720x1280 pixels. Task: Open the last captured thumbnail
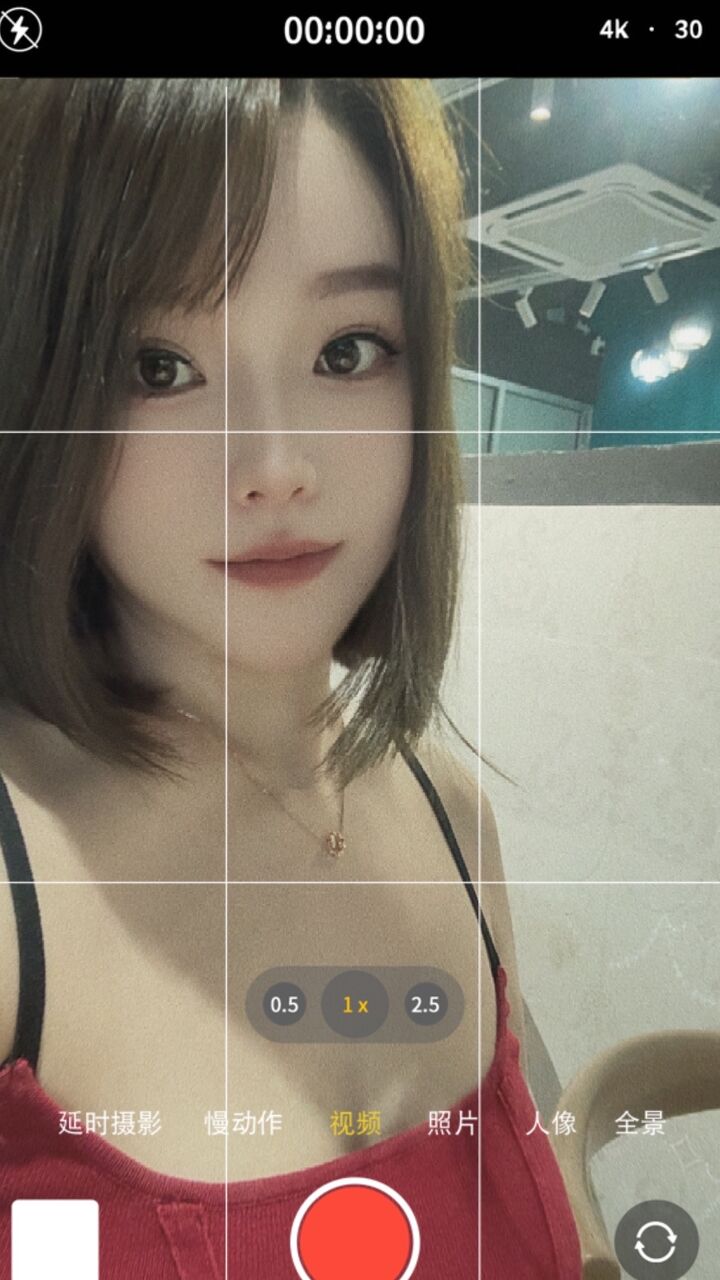[x=55, y=1240]
